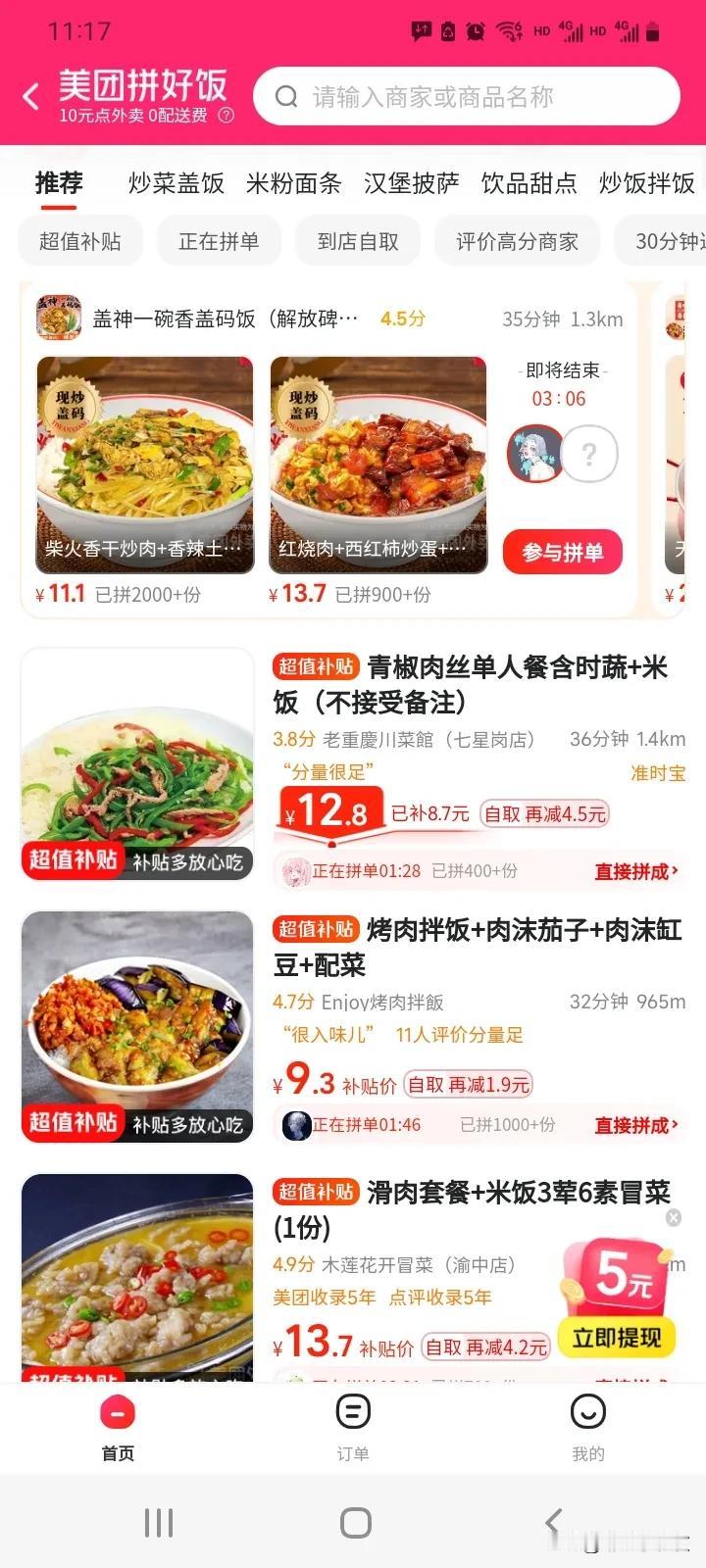706x1568 pixels.
Task: Tap the question-mark avatar slot beside 参与拼单
Action: [588, 453]
